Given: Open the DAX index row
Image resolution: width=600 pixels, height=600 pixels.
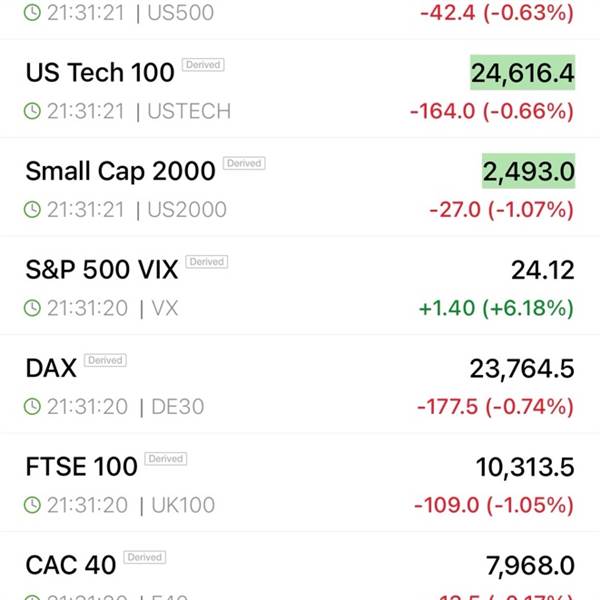Looking at the screenshot, I should (x=300, y=384).
